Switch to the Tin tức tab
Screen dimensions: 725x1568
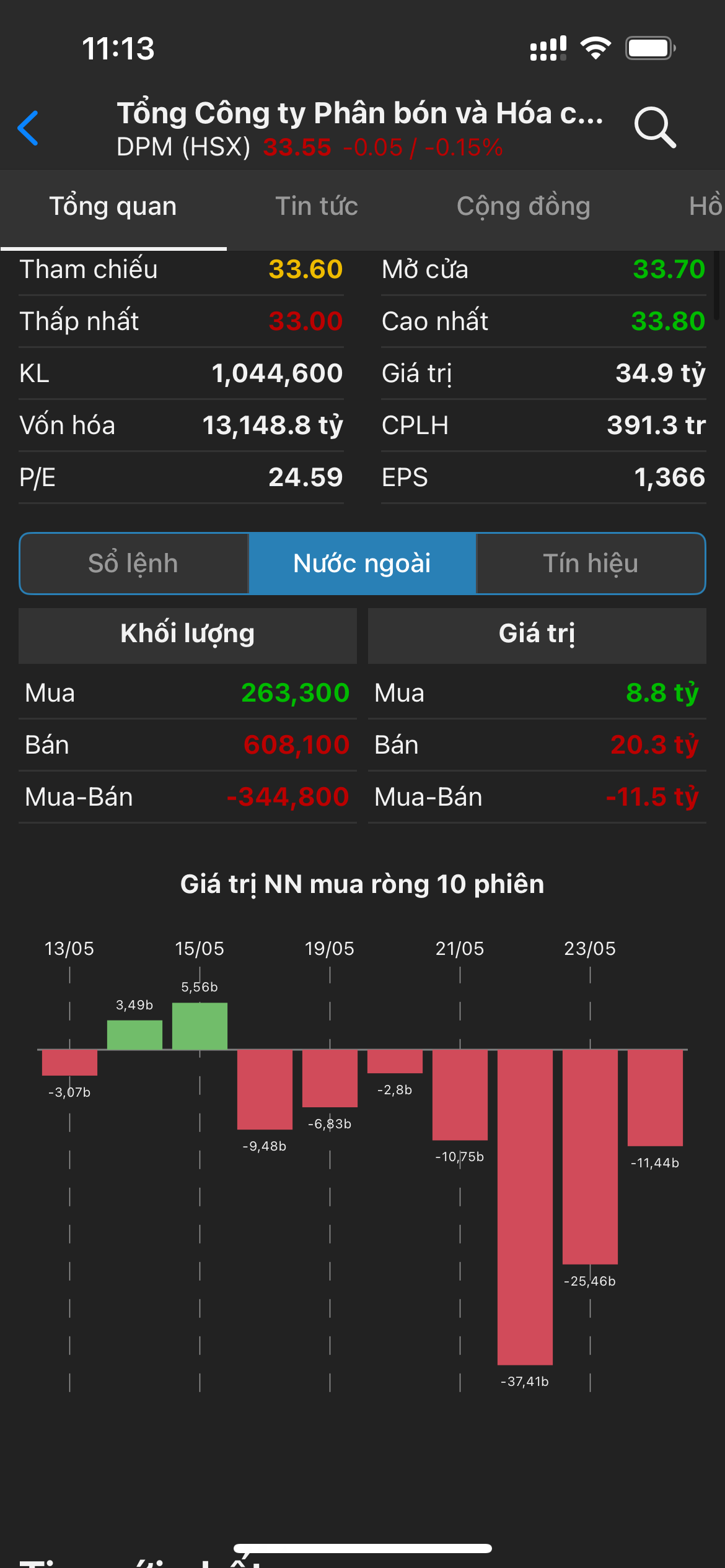(317, 206)
